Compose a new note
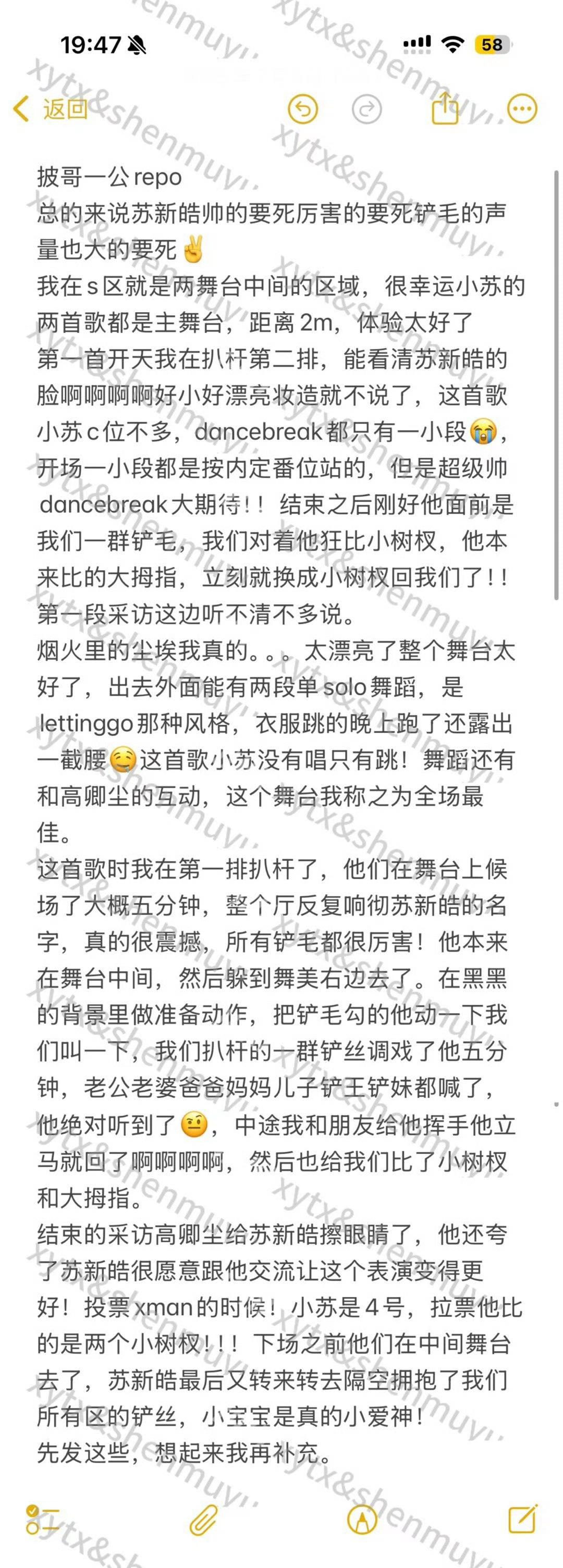Viewport: 563px width, 1568px height. tap(522, 1518)
